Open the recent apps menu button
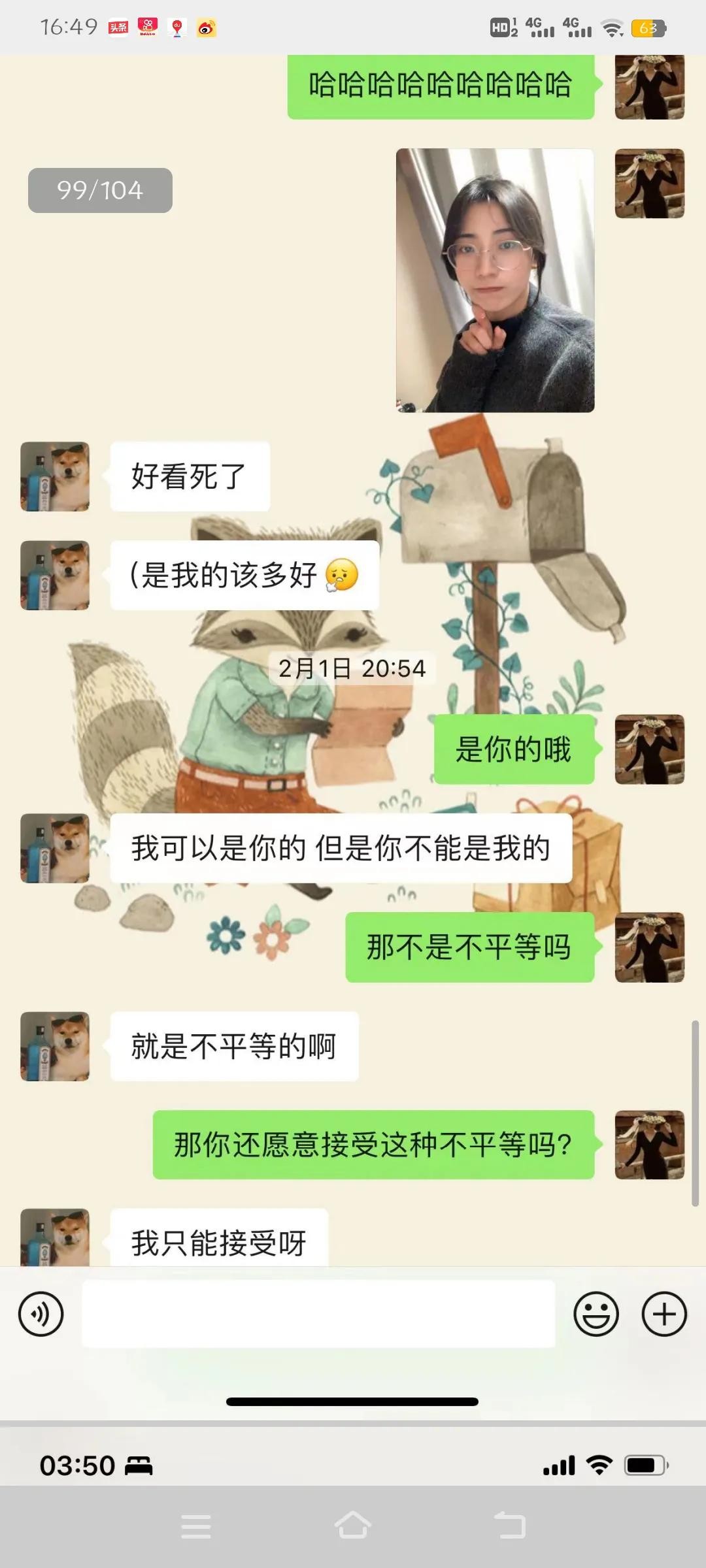The height and width of the screenshot is (1568, 706). coord(196,1527)
